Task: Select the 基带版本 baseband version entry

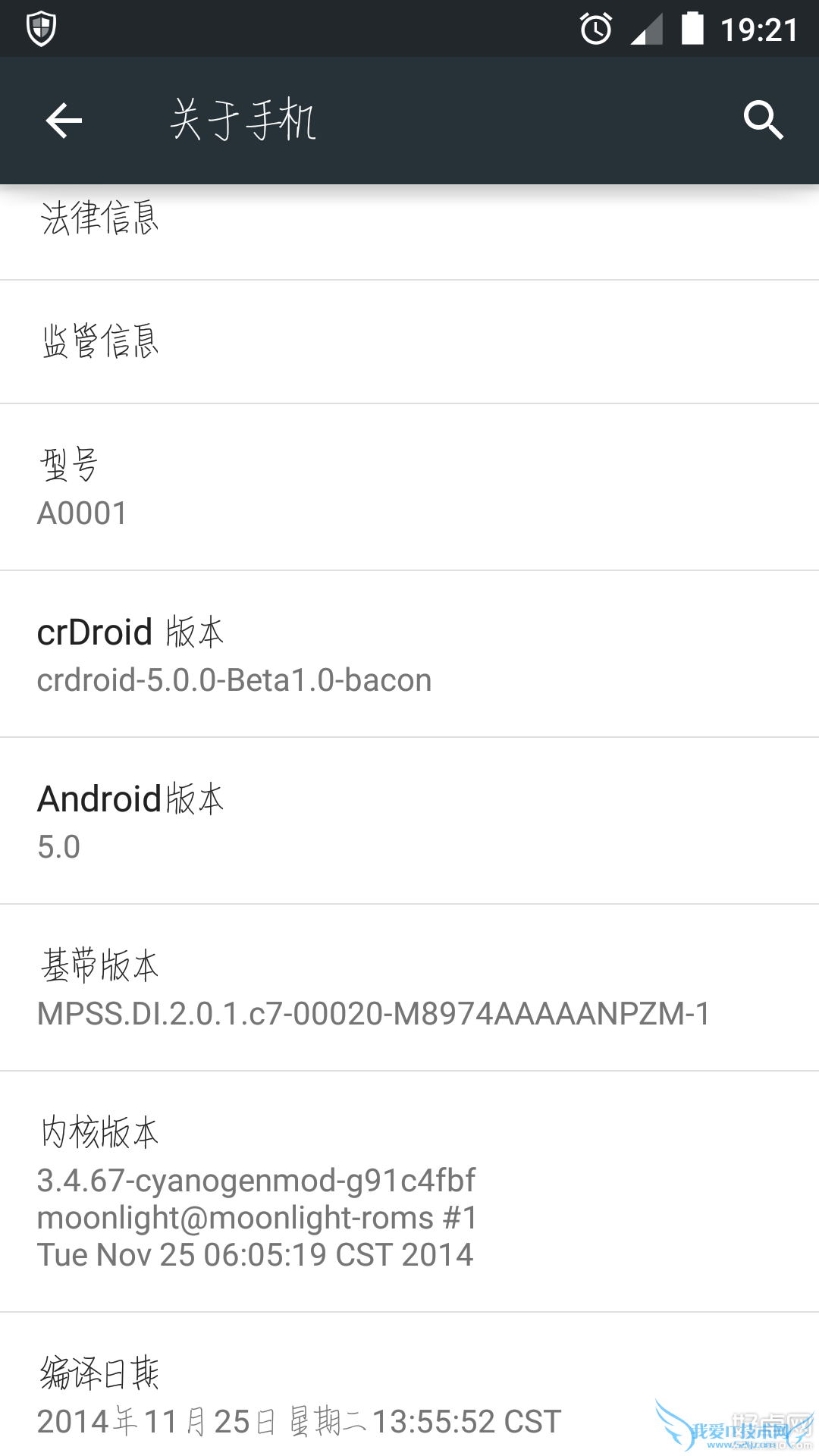Action: (x=409, y=986)
